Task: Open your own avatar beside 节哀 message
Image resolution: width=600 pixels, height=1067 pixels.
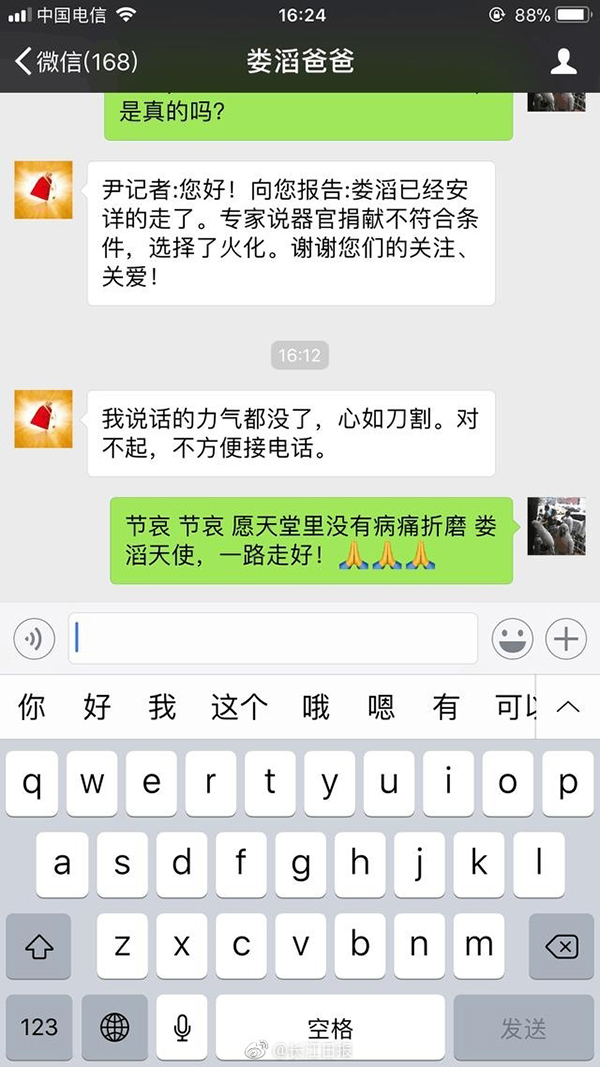Action: pos(556,526)
